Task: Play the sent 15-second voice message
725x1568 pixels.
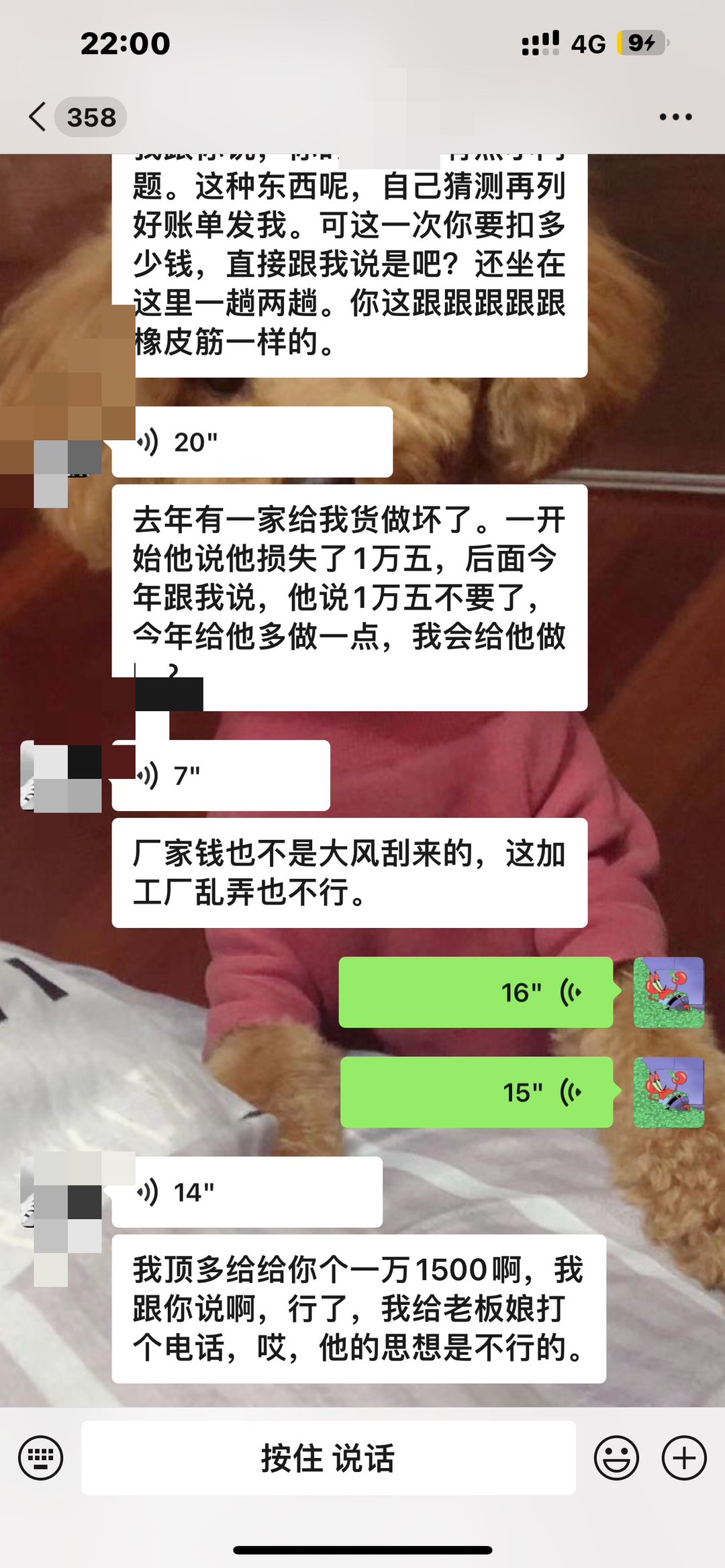Action: pos(476,1092)
